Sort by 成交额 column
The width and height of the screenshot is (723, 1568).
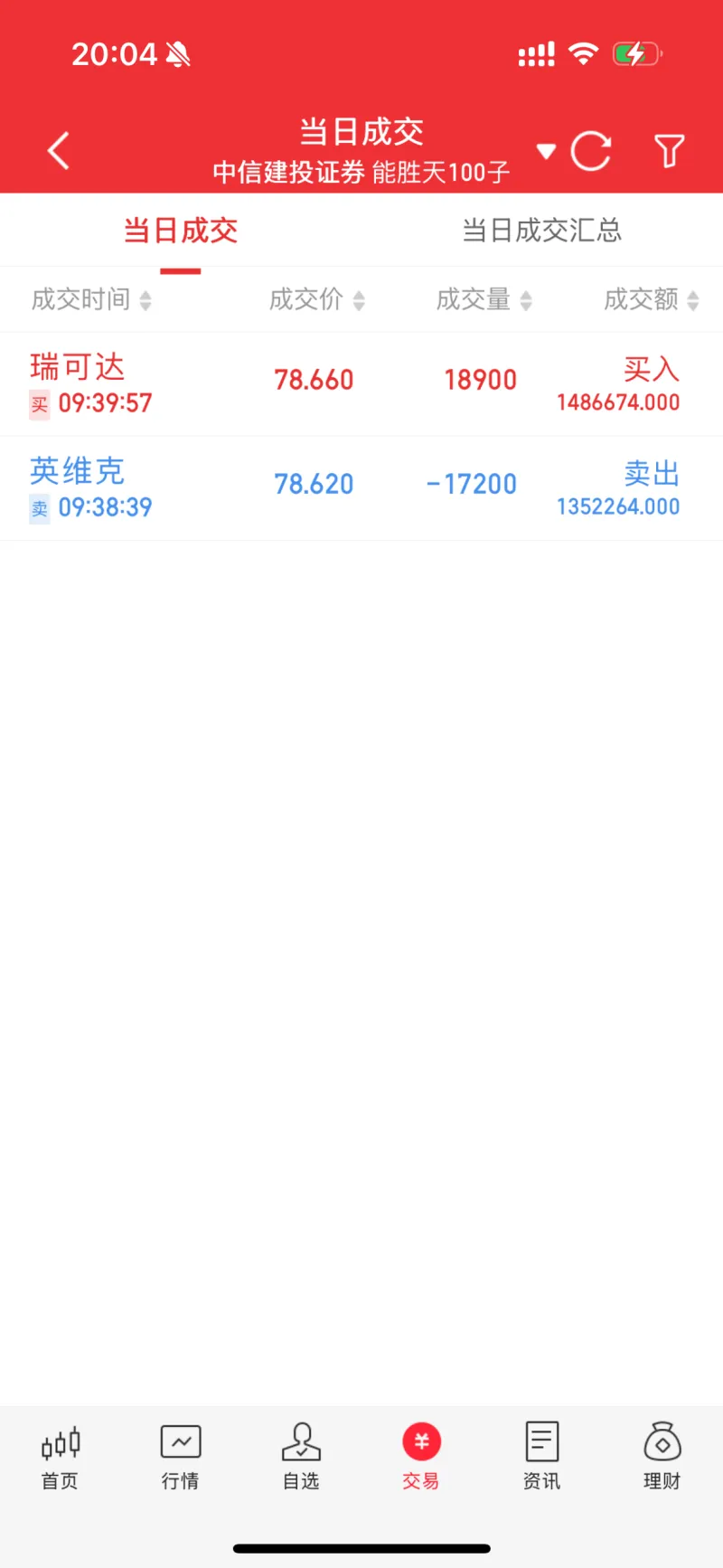[x=651, y=299]
